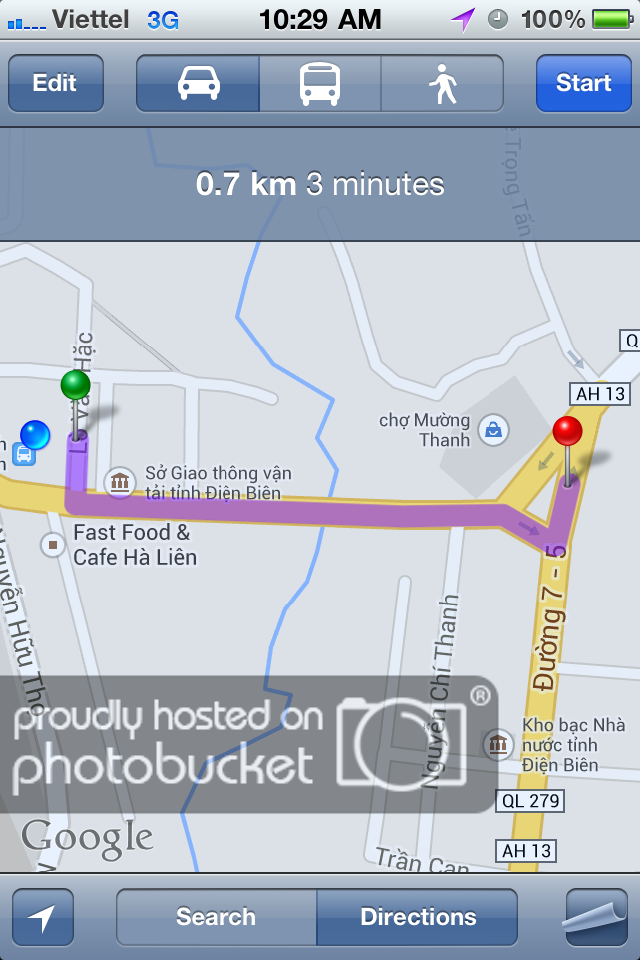640x960 pixels.
Task: Switch to the Search tab
Action: [216, 917]
